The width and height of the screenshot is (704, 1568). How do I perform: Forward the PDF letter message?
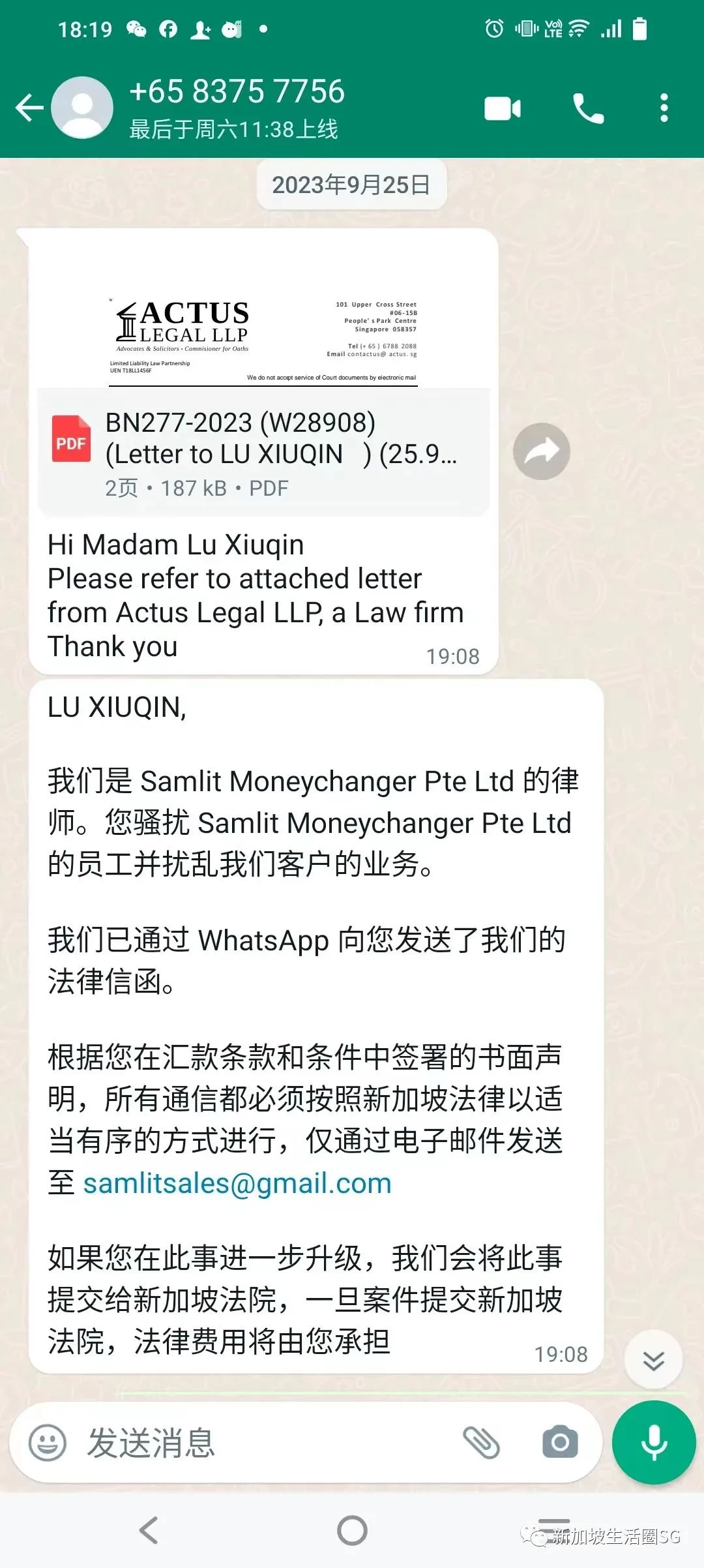click(x=541, y=451)
